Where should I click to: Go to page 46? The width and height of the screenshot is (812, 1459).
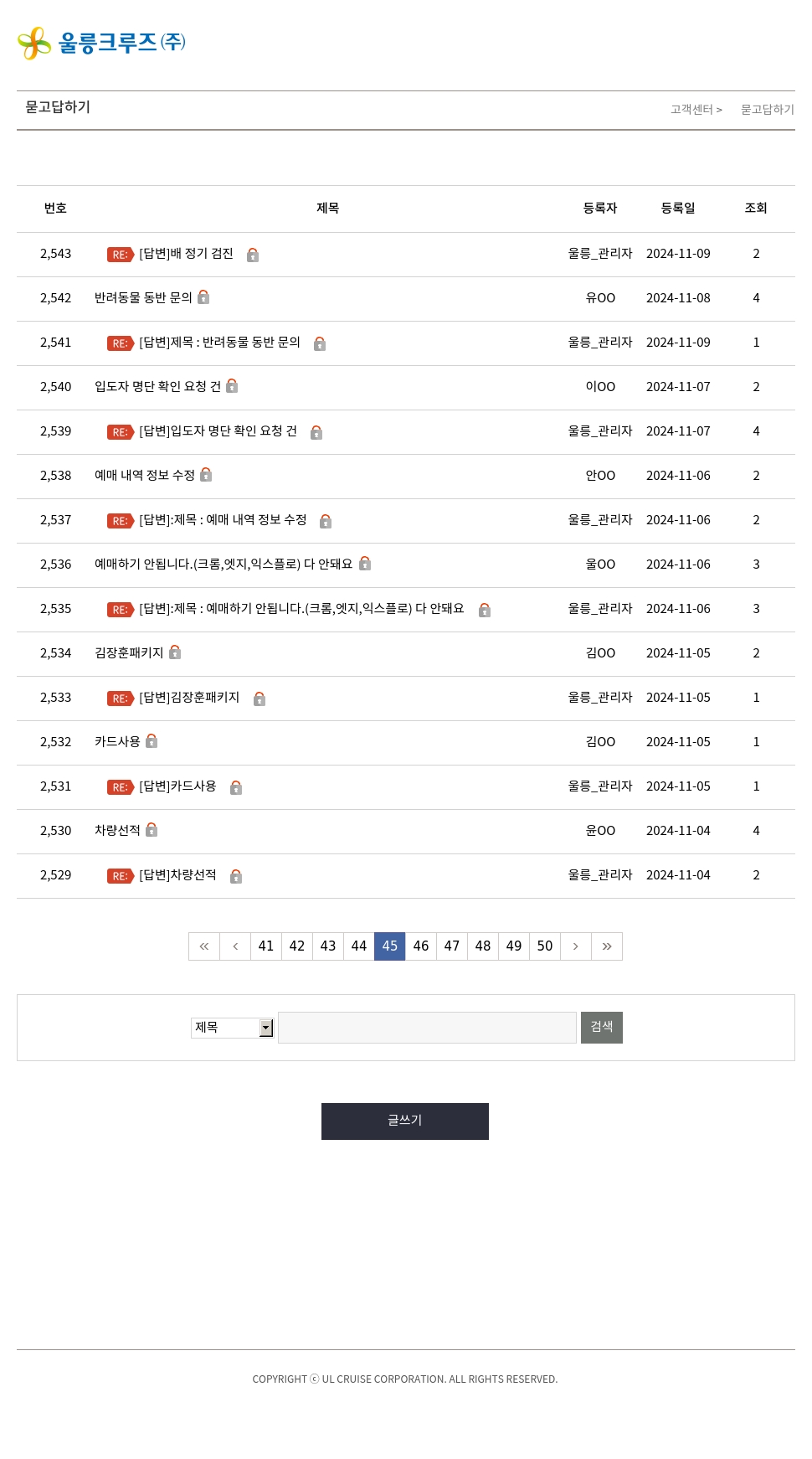[x=421, y=946]
